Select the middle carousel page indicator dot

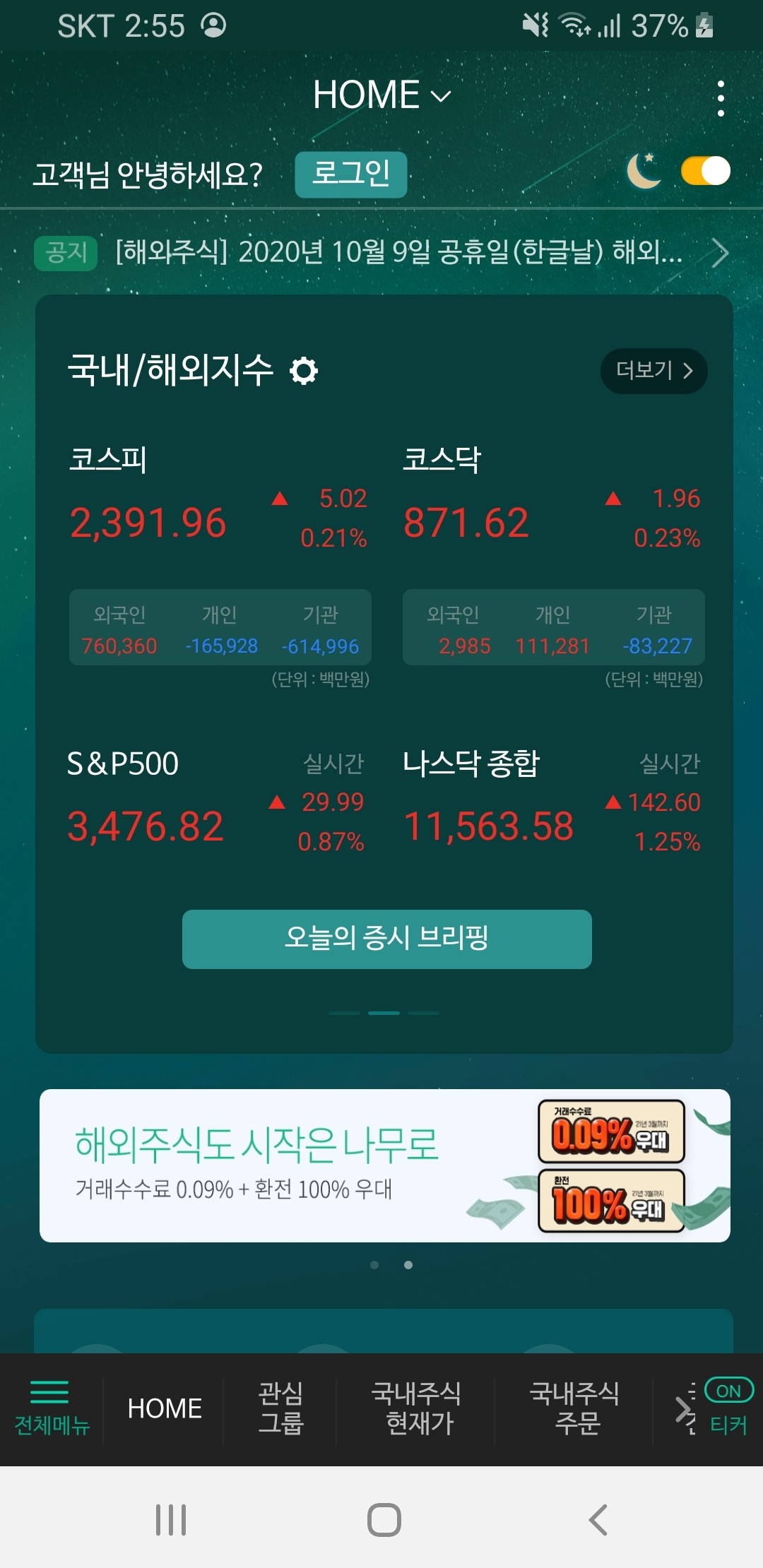click(384, 1012)
